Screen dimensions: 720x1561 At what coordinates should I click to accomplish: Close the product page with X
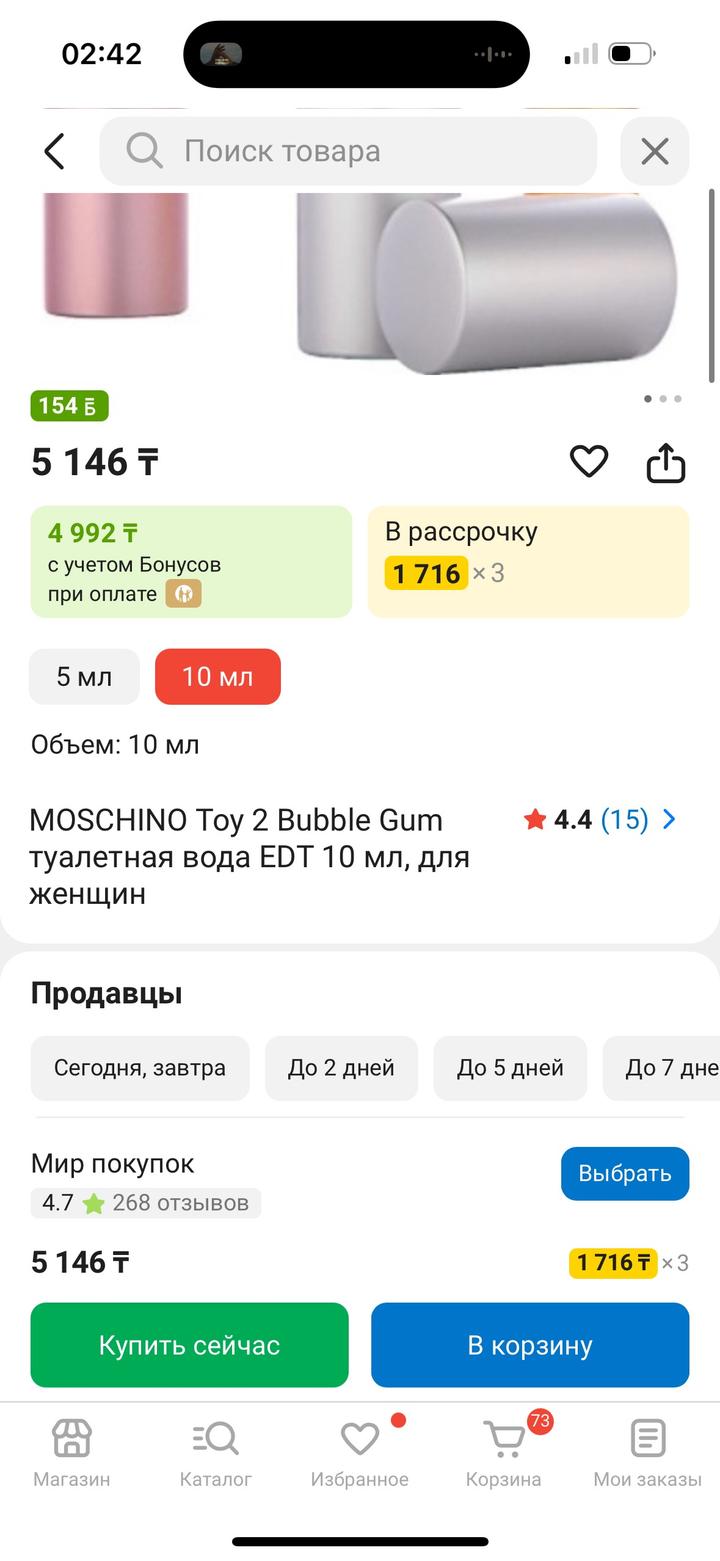click(654, 152)
